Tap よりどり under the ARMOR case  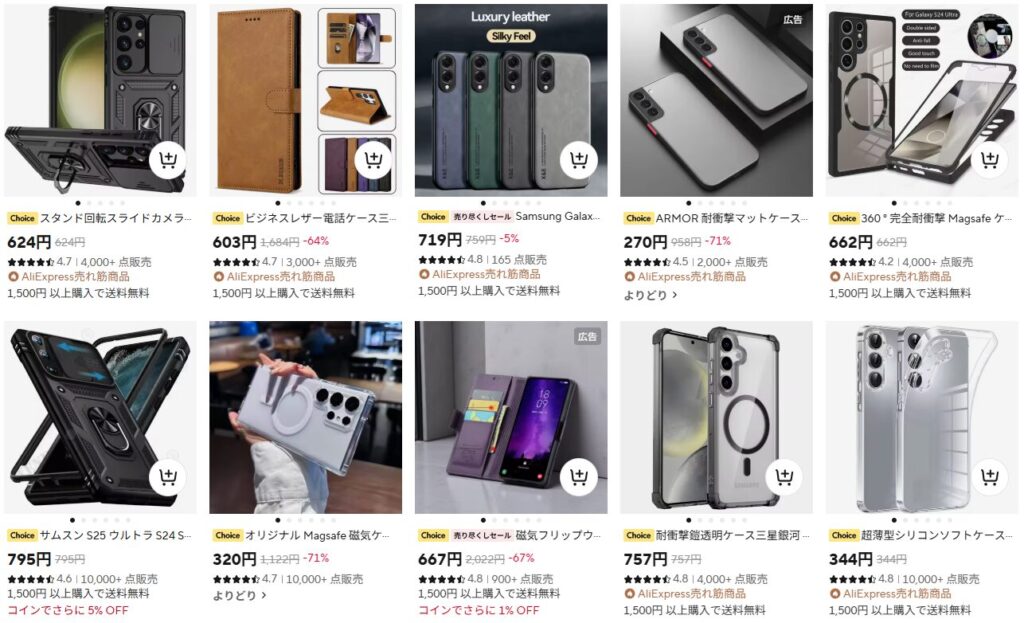[651, 294]
